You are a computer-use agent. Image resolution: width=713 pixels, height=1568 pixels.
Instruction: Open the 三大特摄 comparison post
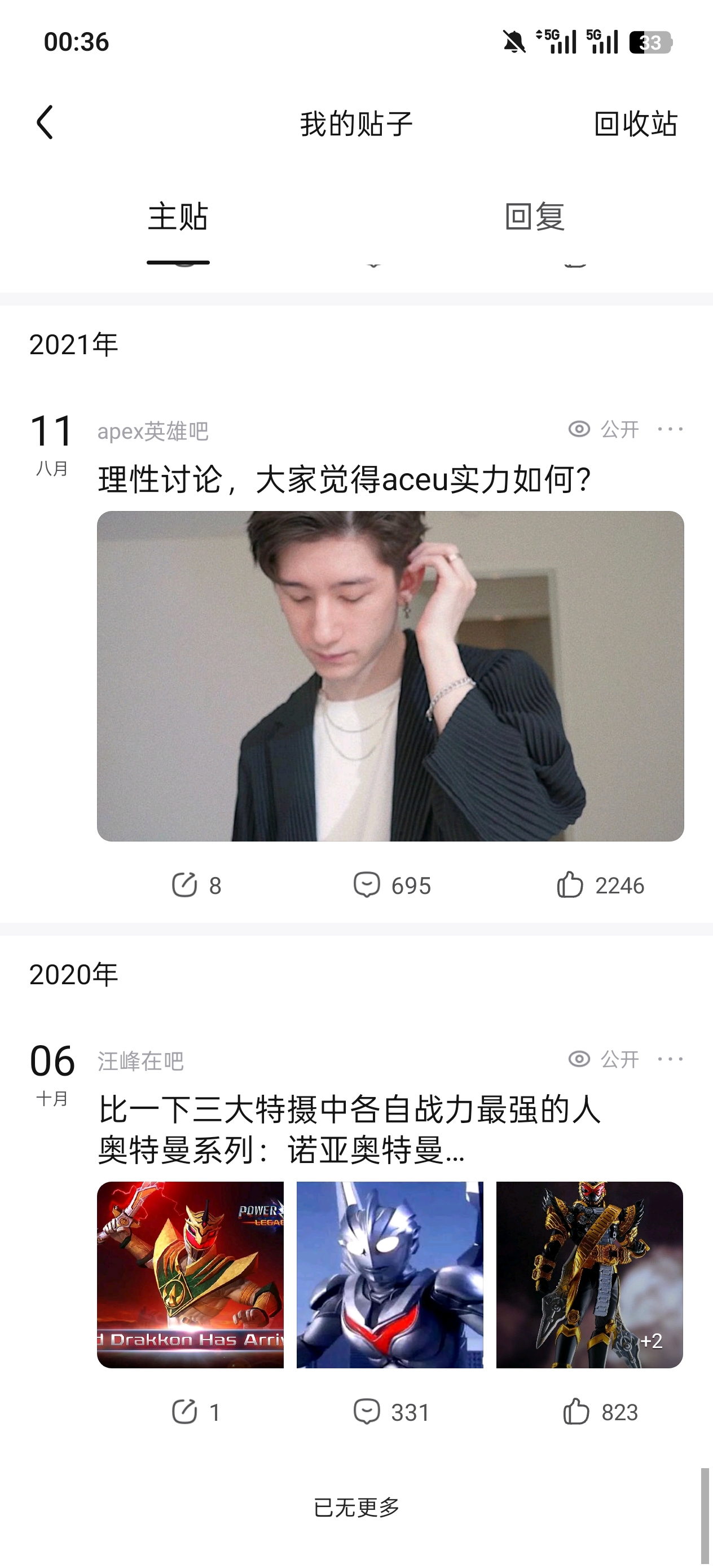click(x=349, y=1129)
